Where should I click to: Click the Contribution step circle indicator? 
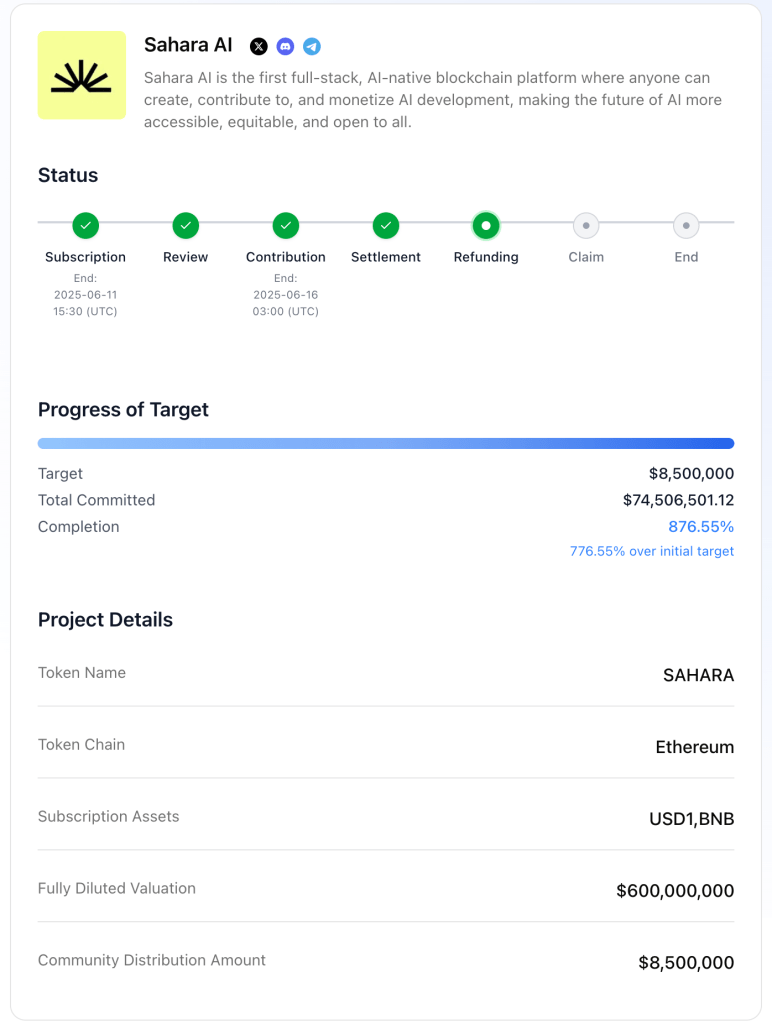coord(285,225)
